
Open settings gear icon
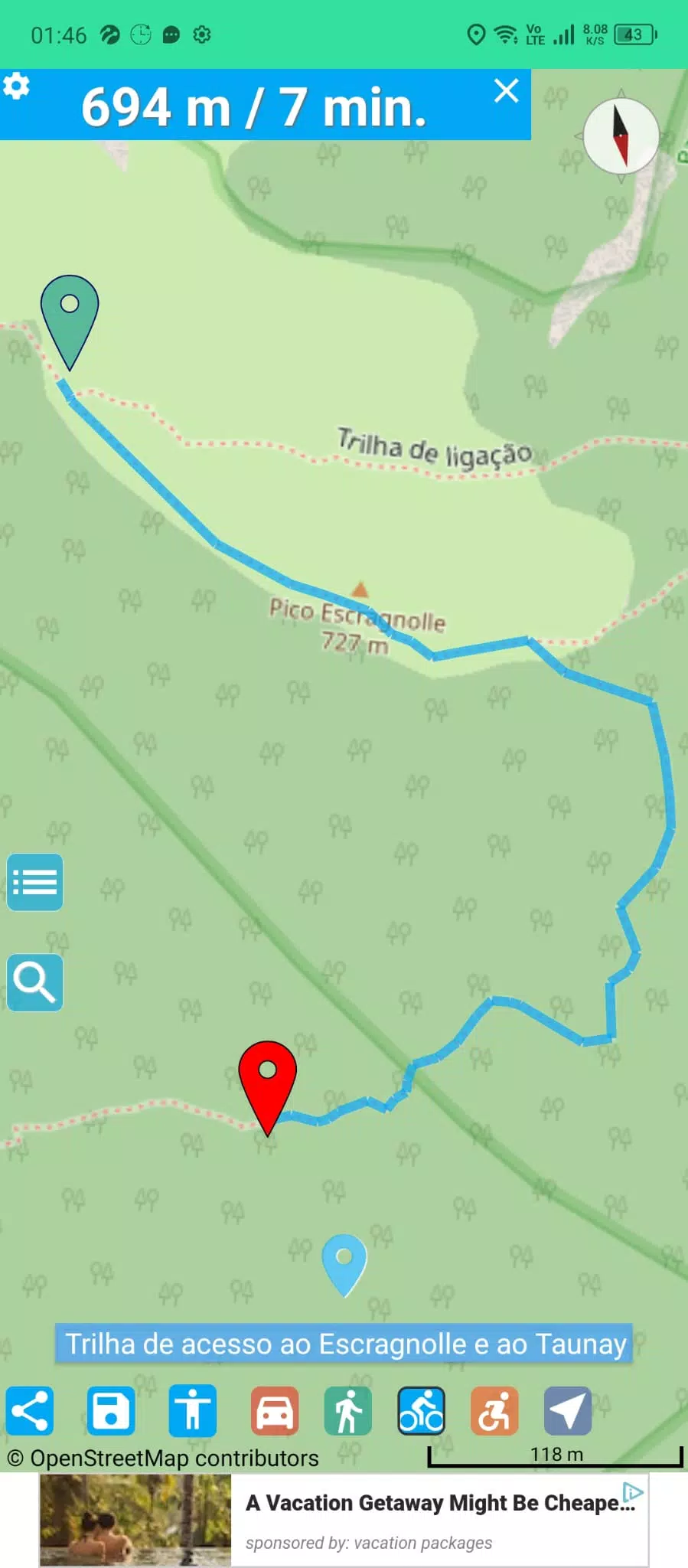tap(16, 87)
